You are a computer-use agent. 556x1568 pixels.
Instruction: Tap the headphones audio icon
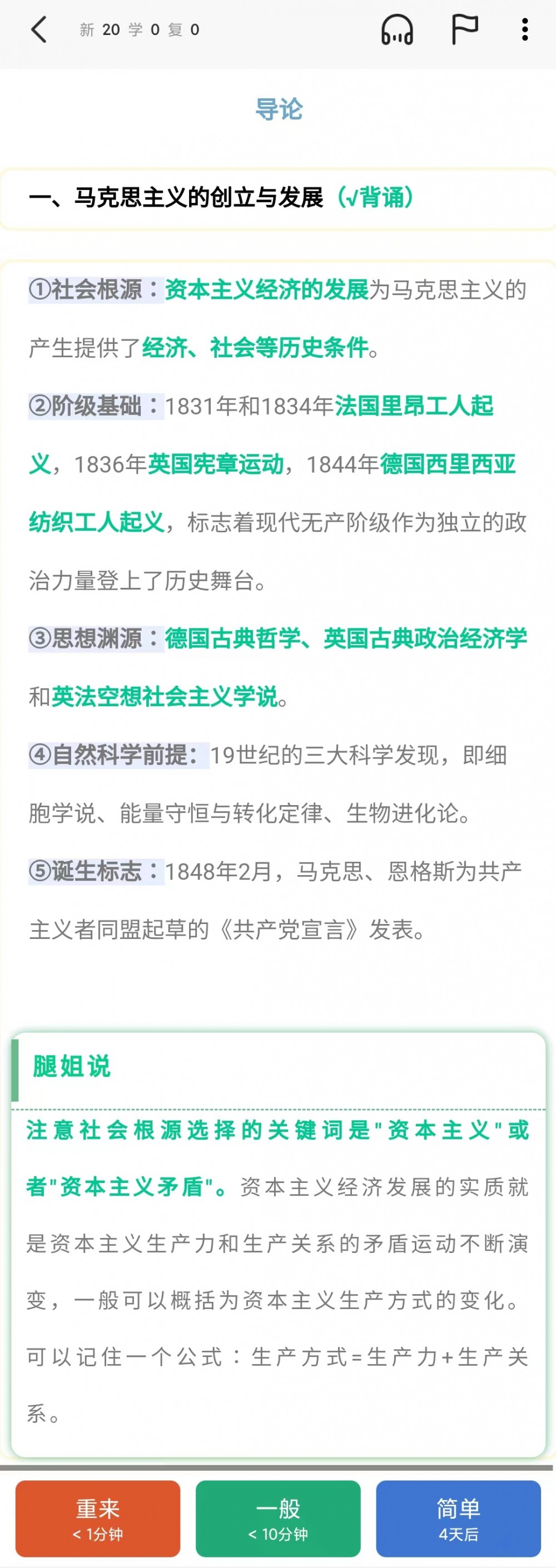397,30
